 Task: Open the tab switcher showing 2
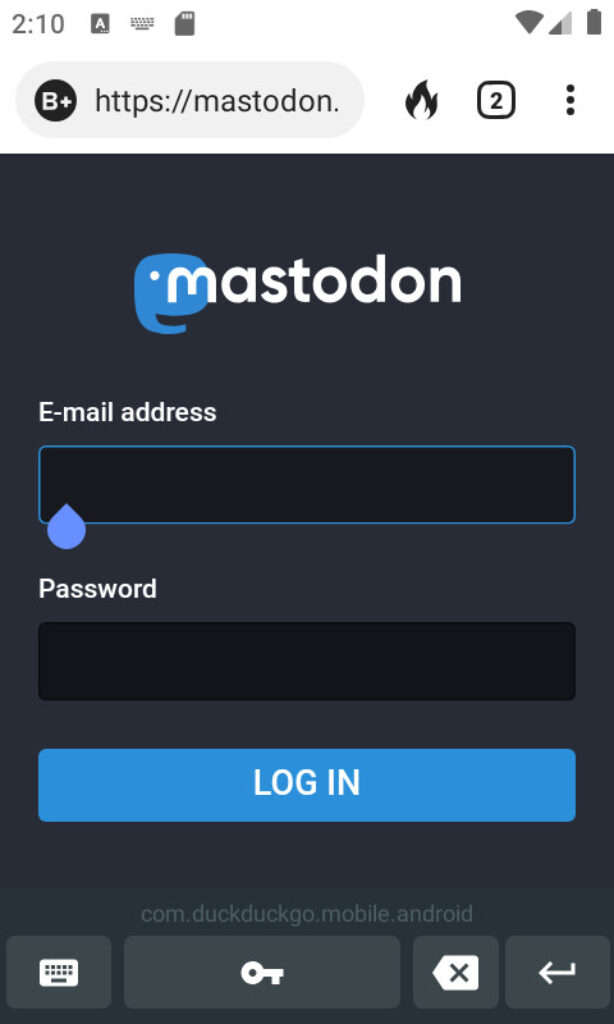(x=496, y=101)
